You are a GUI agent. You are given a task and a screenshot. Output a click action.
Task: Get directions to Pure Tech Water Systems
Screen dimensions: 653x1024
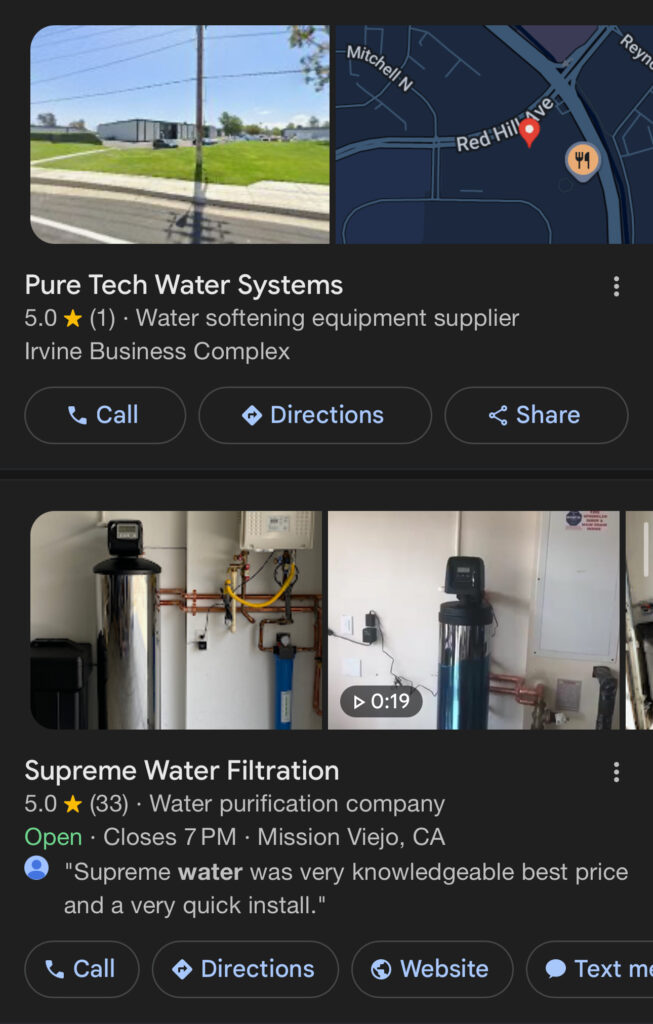[315, 415]
